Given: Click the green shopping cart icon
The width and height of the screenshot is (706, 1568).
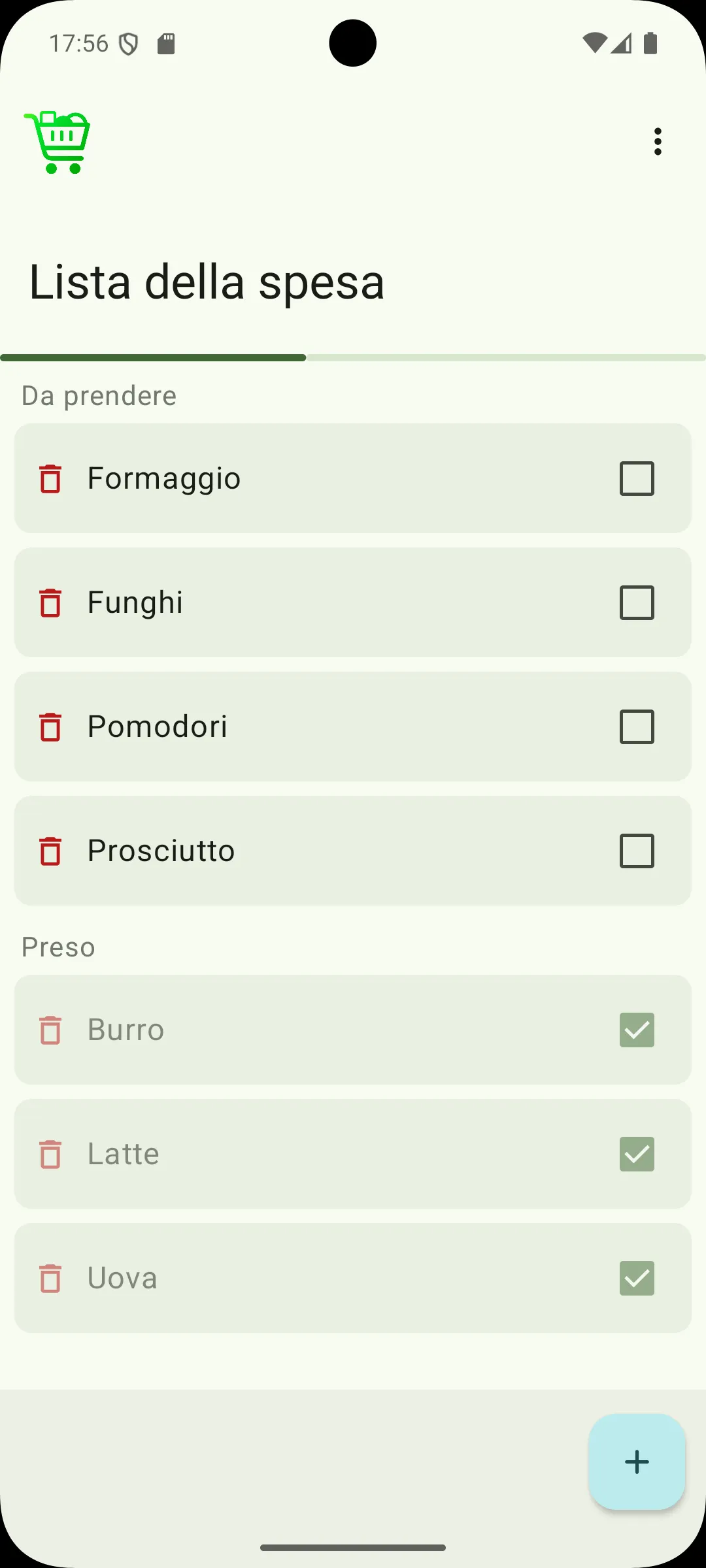Looking at the screenshot, I should 58,141.
